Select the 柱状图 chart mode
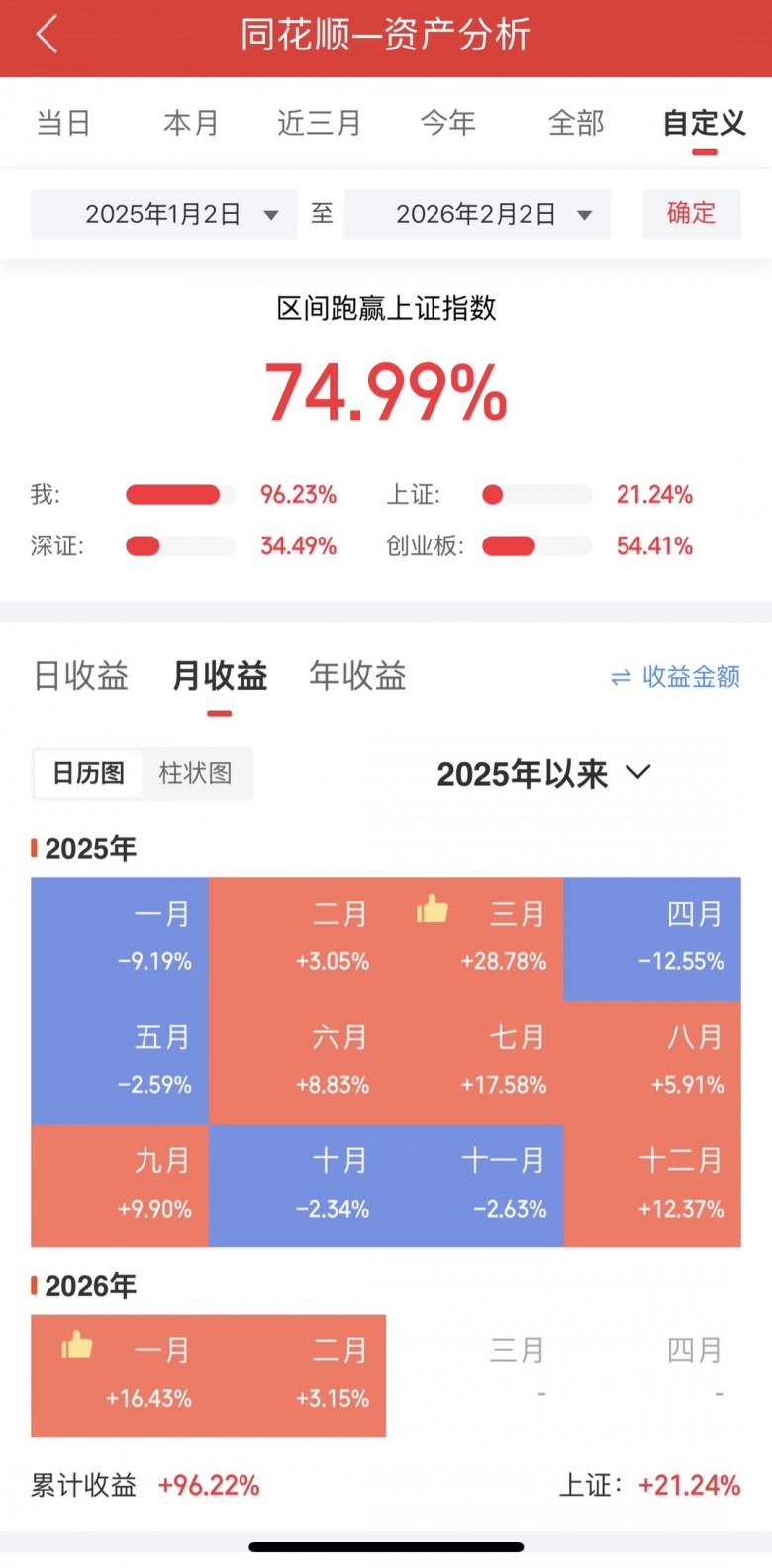Image resolution: width=772 pixels, height=1568 pixels. click(x=196, y=773)
